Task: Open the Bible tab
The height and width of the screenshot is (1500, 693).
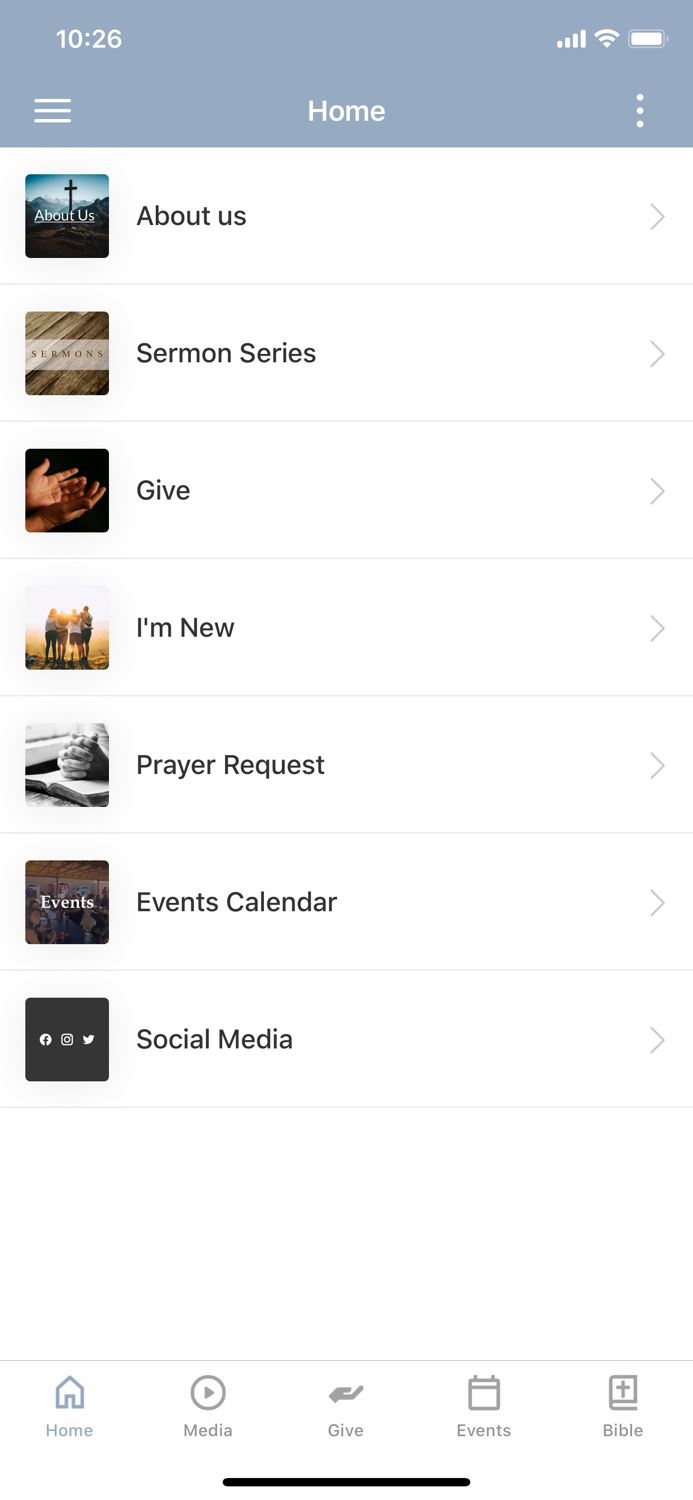Action: tap(622, 1406)
